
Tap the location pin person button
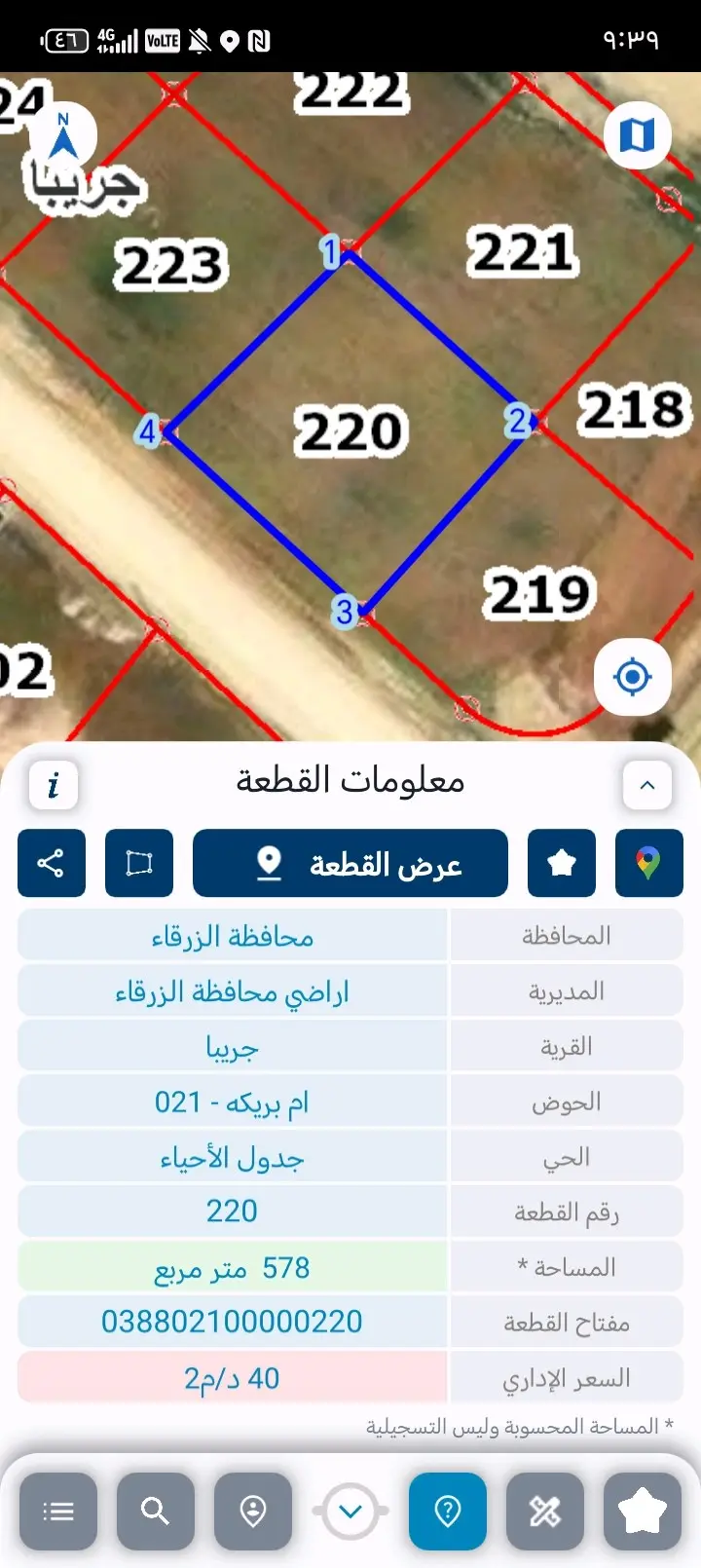point(253,1512)
